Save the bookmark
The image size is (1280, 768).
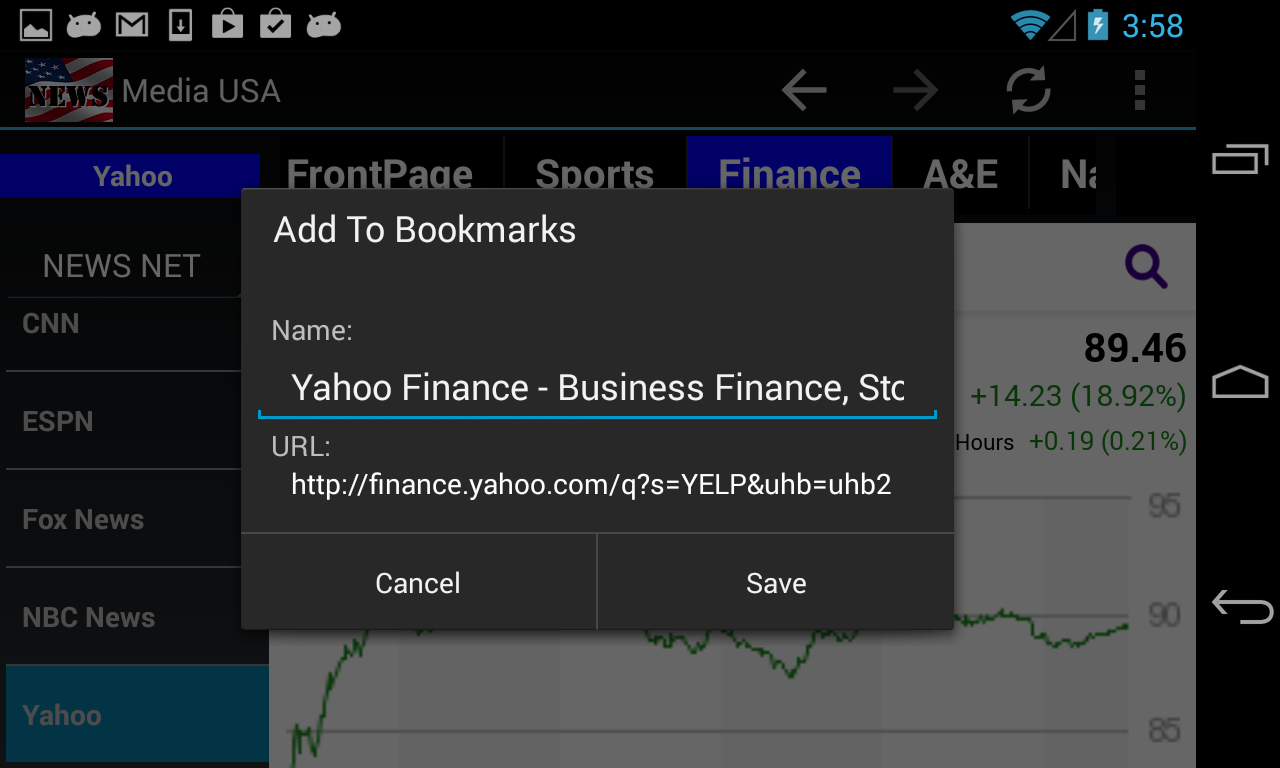click(x=775, y=583)
